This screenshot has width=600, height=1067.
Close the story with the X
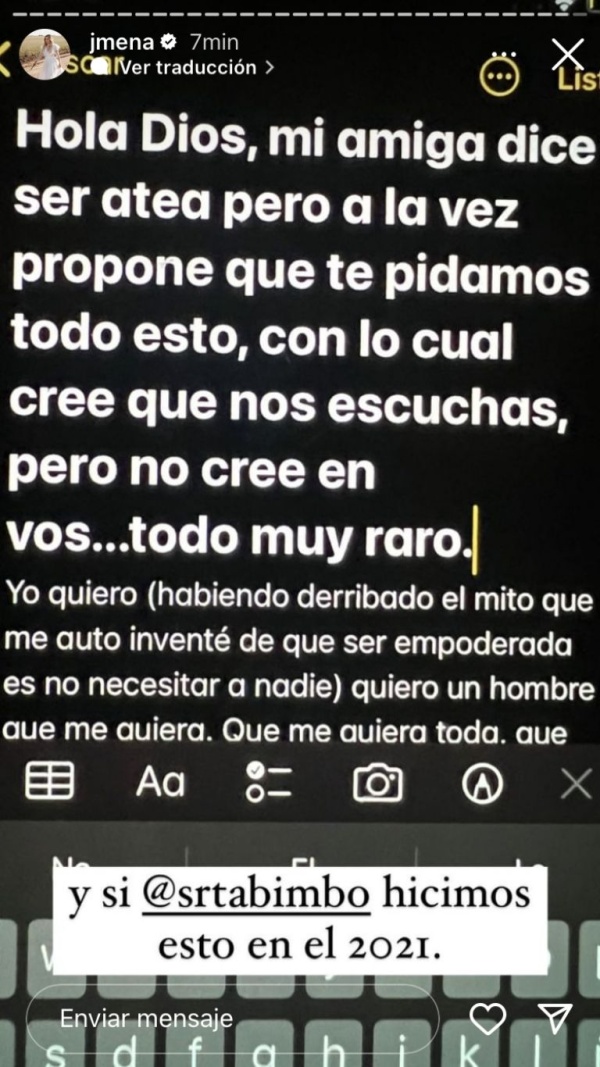coord(568,53)
